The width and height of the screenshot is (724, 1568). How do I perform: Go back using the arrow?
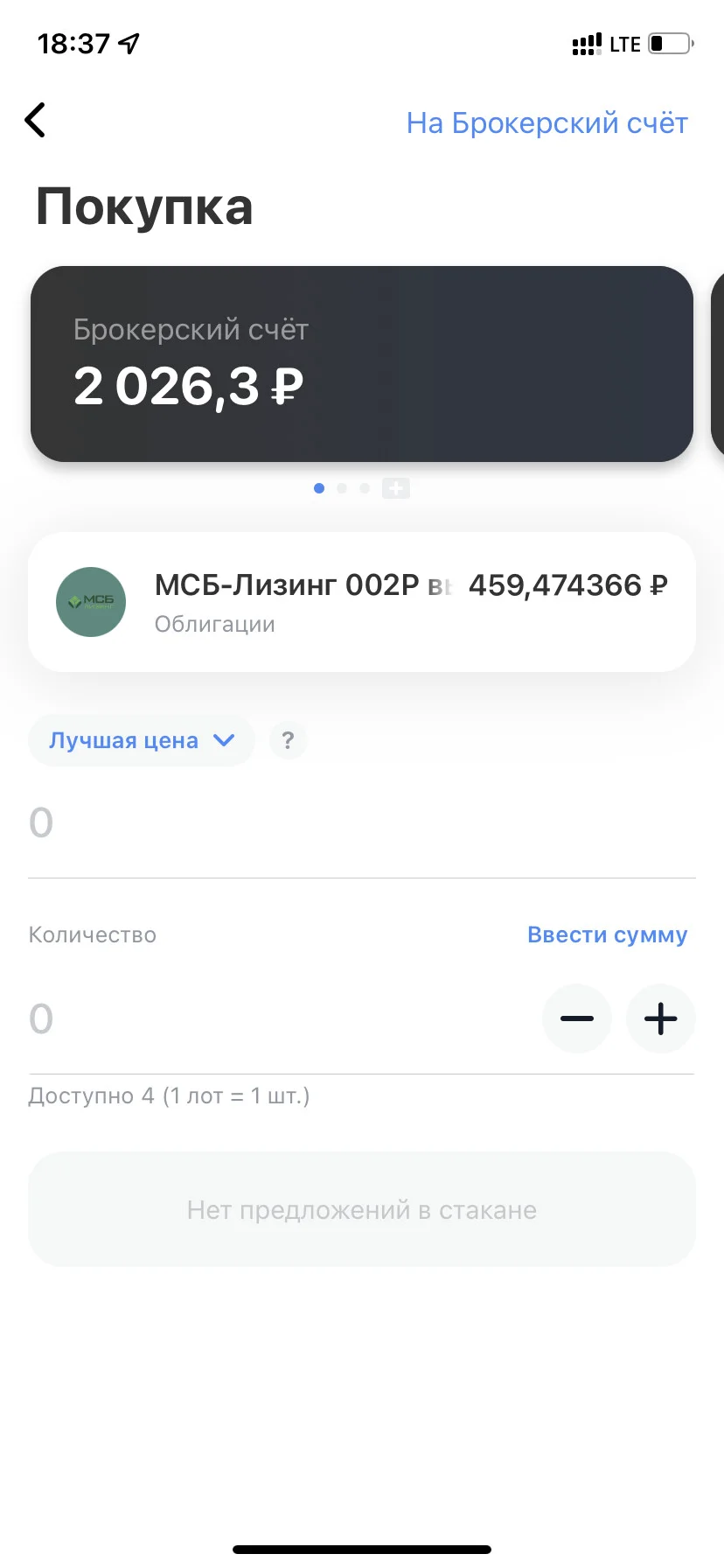[x=35, y=121]
